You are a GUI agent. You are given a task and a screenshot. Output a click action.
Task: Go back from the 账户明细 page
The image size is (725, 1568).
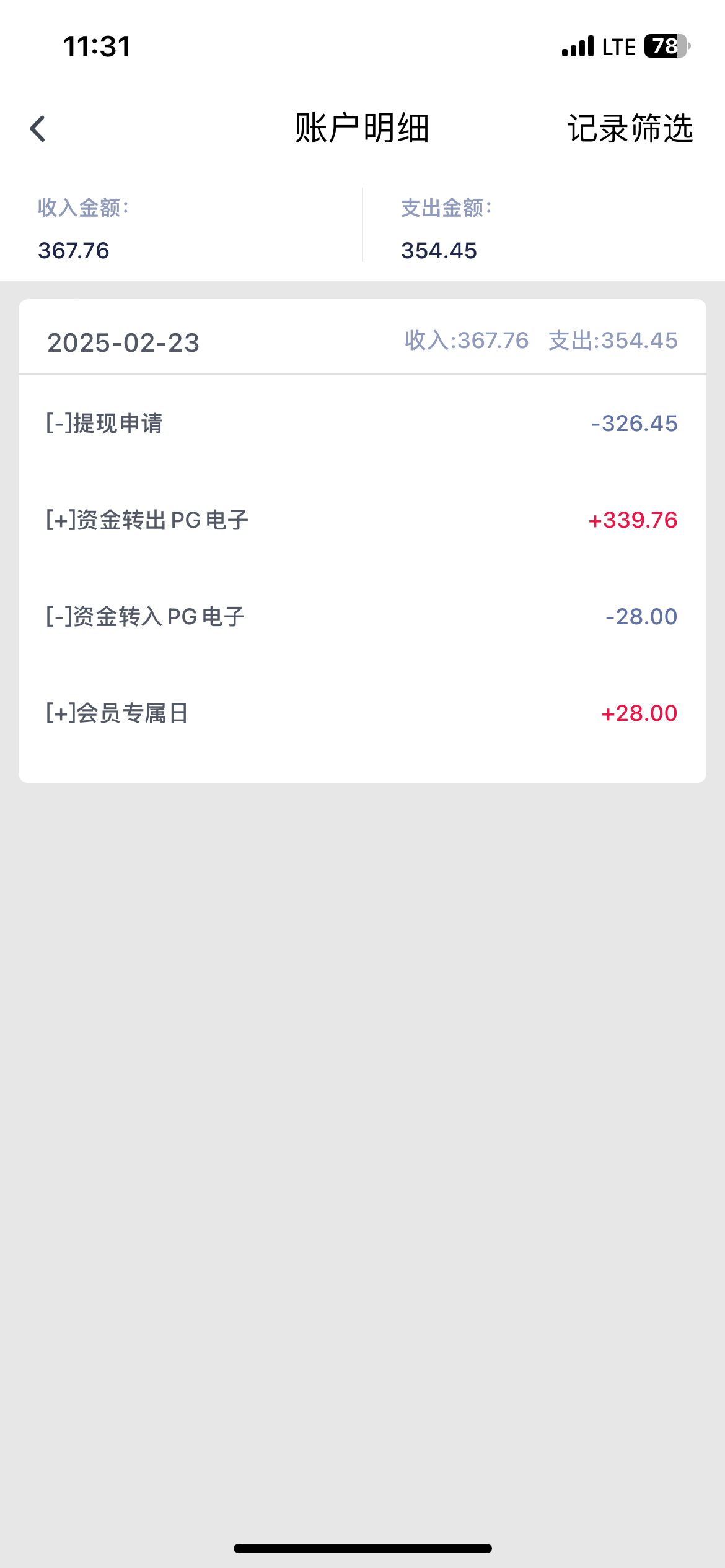[38, 129]
